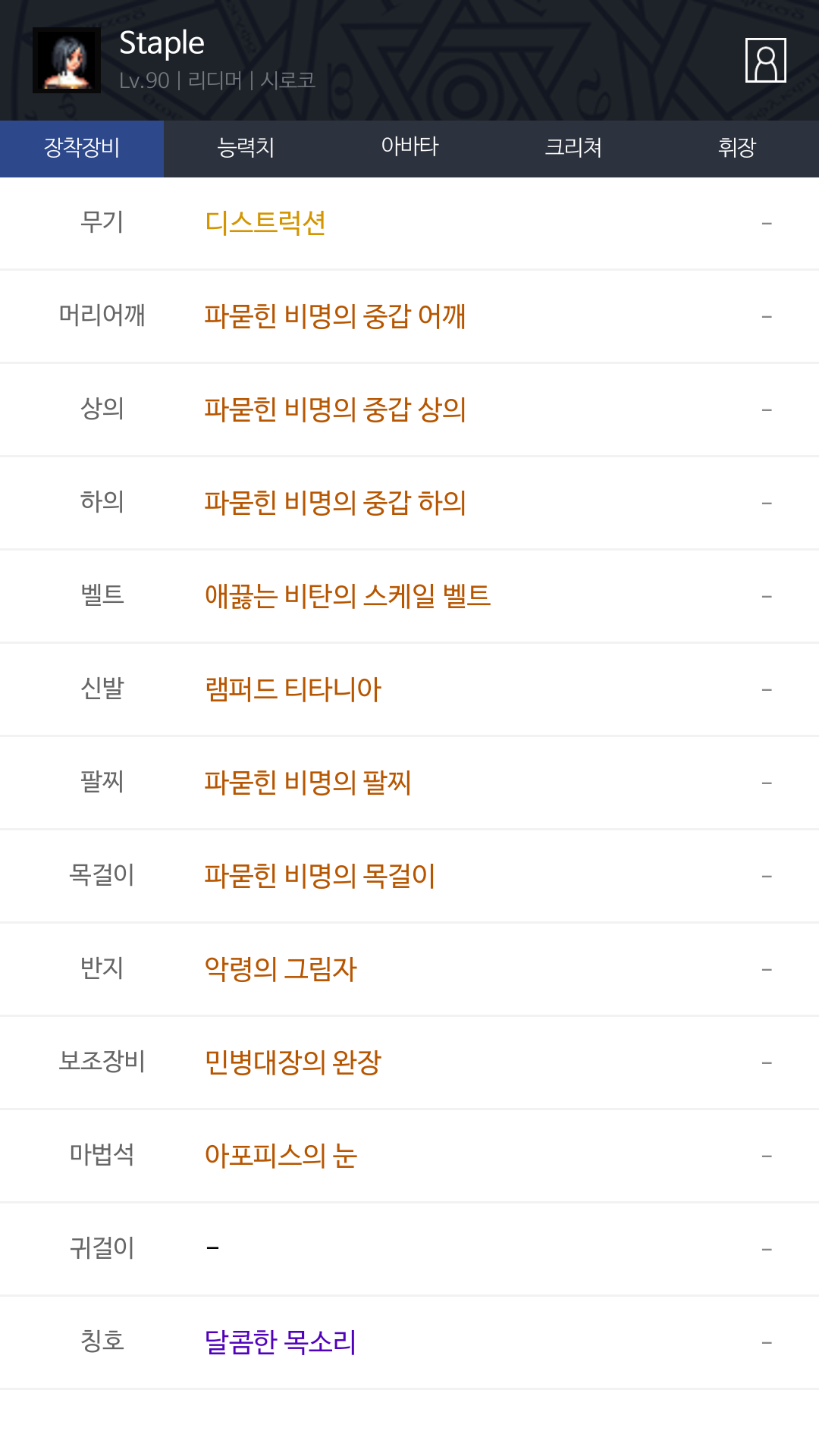View magic stone 아포피스의 눈
819x1456 pixels.
(x=281, y=1156)
